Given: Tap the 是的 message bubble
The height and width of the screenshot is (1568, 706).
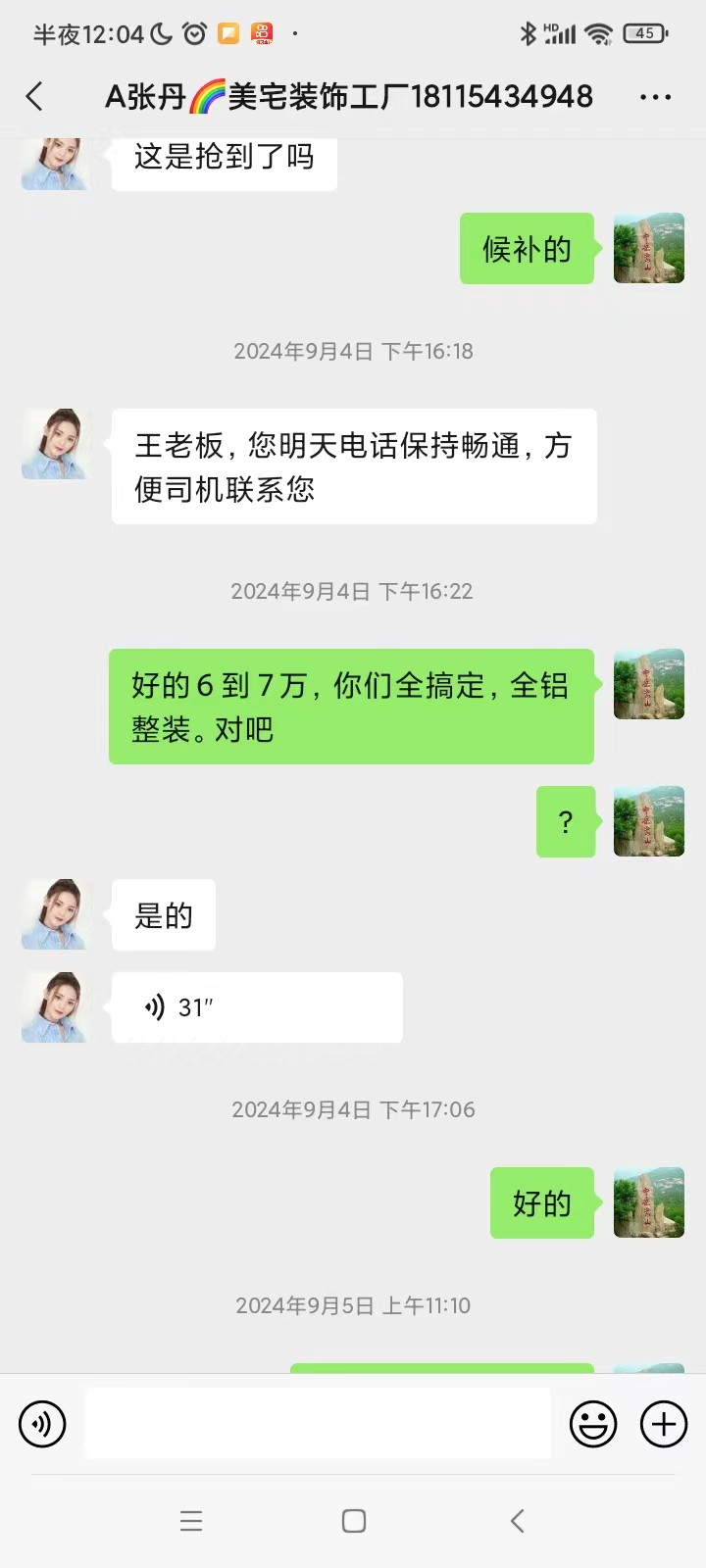Looking at the screenshot, I should tap(163, 914).
